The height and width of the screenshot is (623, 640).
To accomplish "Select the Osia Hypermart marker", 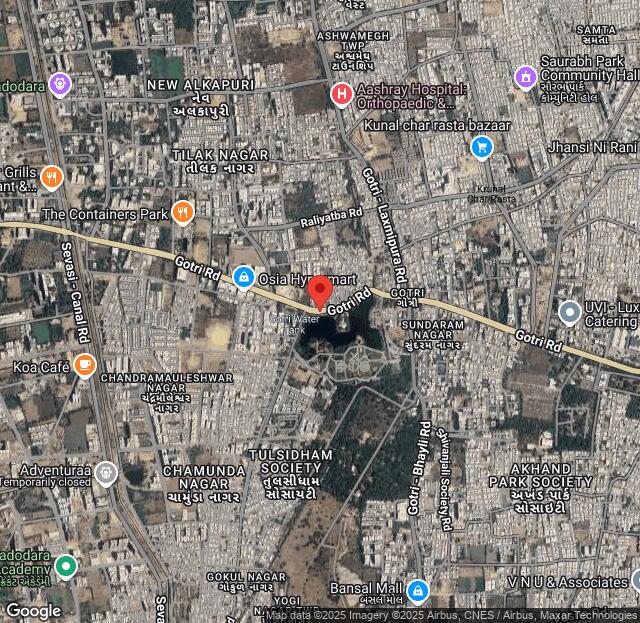I will [x=243, y=277].
